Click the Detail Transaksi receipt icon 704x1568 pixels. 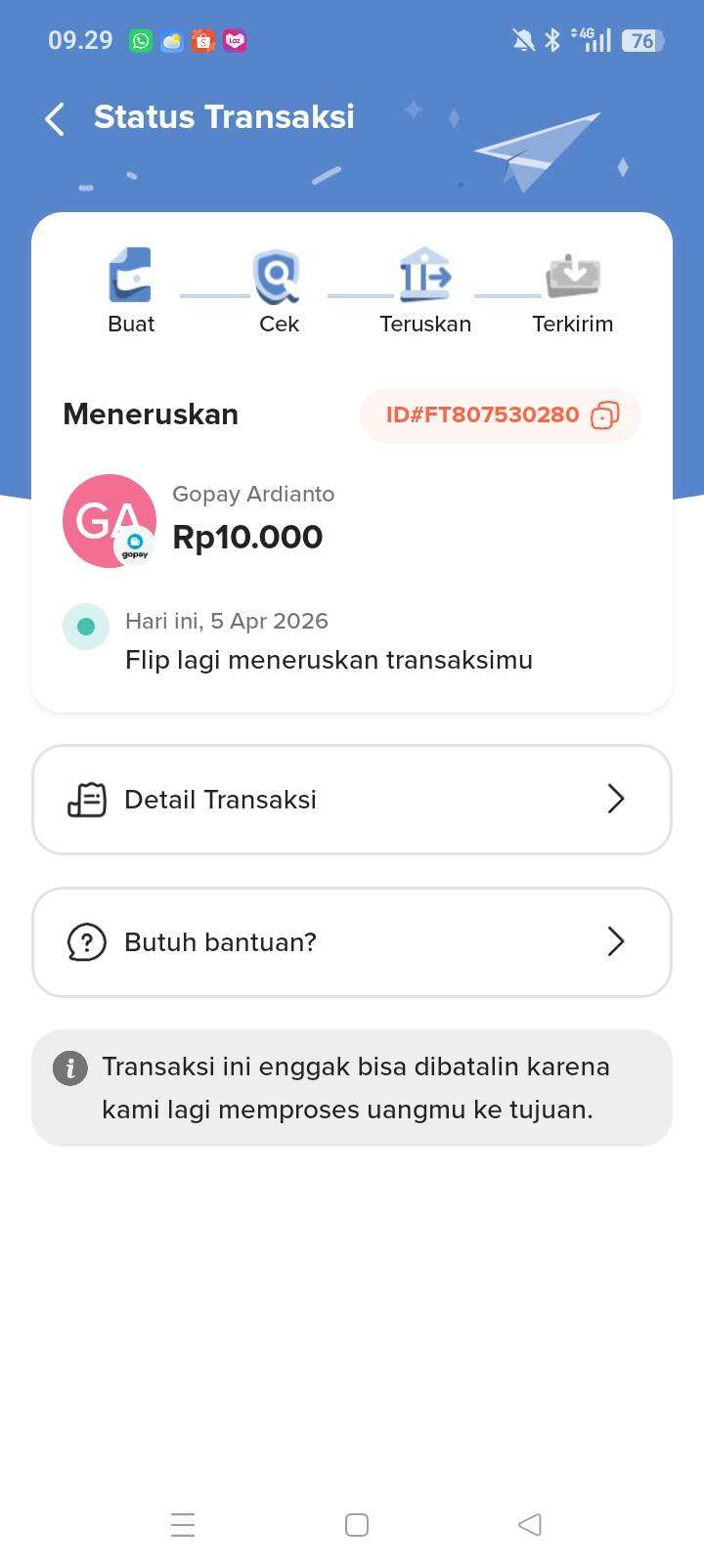(x=86, y=799)
